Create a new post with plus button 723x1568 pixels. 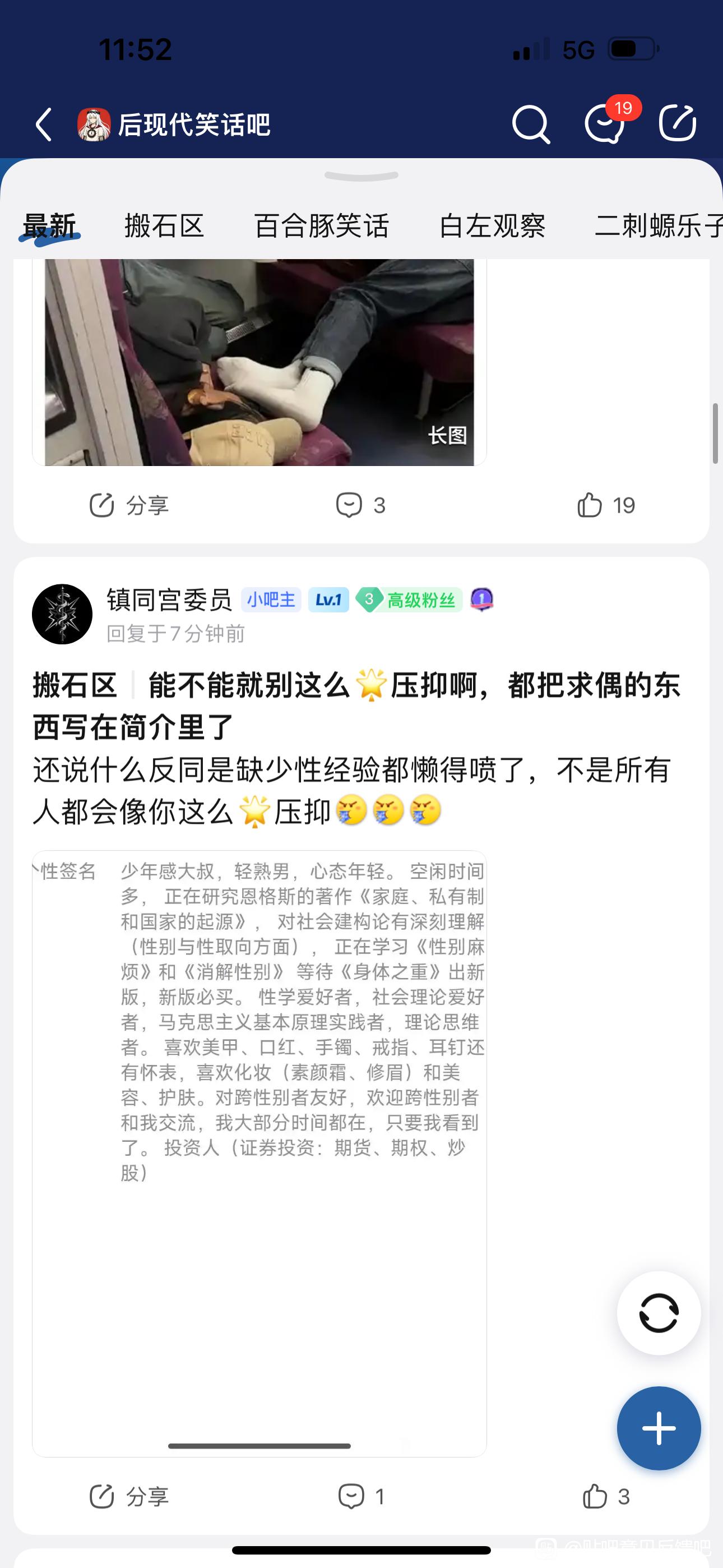click(659, 1428)
